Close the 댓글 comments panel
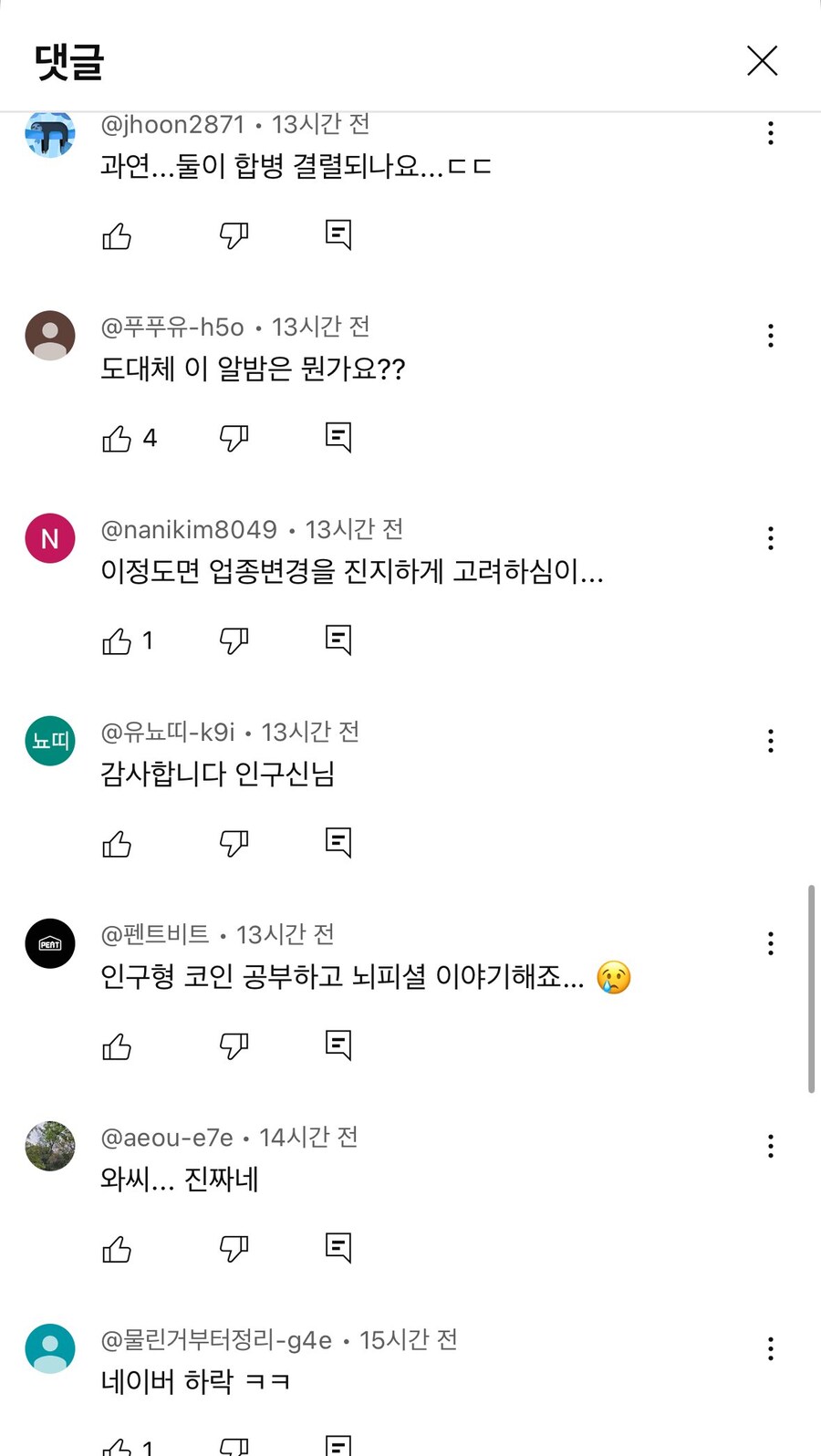The height and width of the screenshot is (1456, 821). pyautogui.click(x=762, y=61)
